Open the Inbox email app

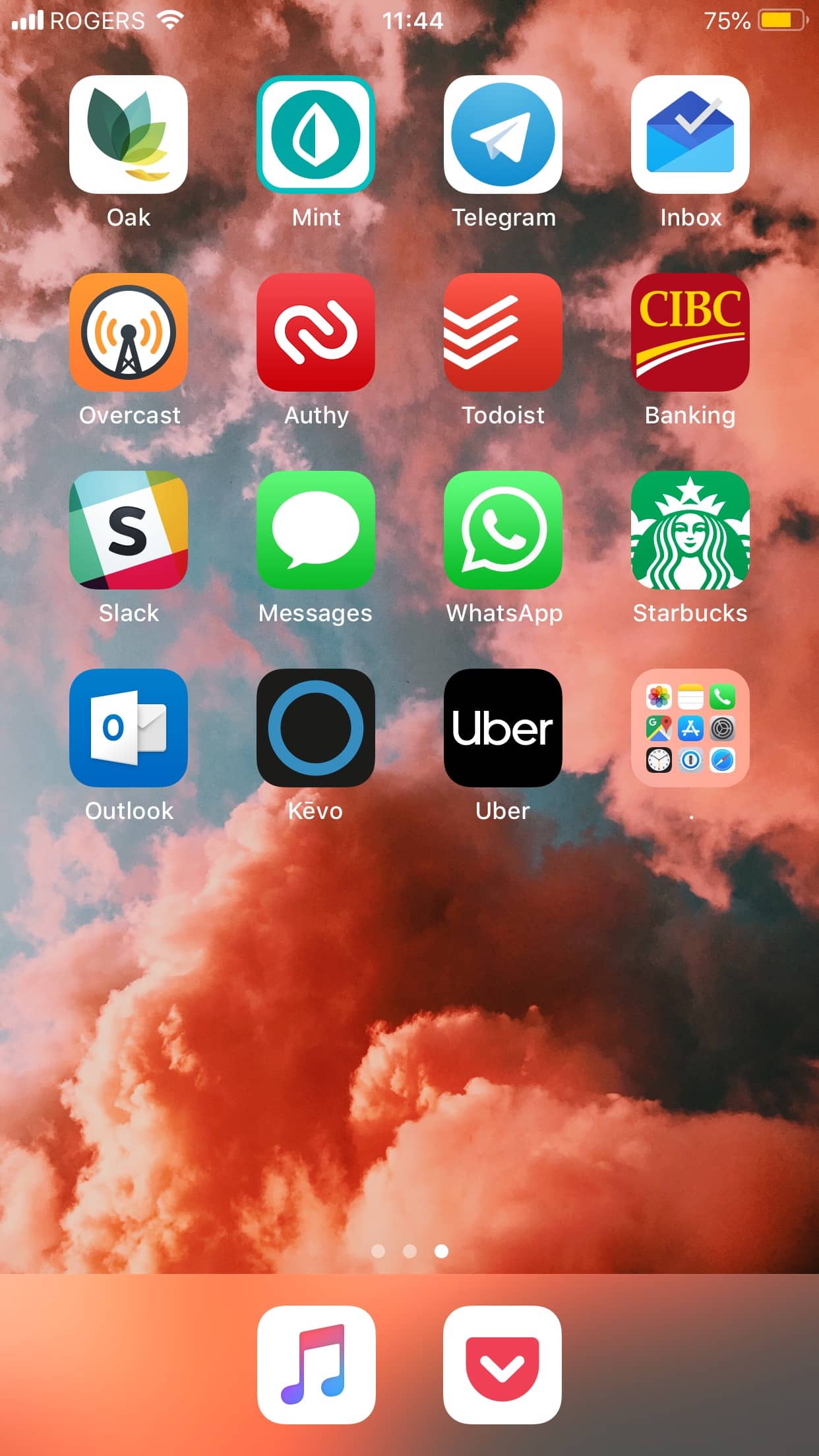click(x=690, y=135)
